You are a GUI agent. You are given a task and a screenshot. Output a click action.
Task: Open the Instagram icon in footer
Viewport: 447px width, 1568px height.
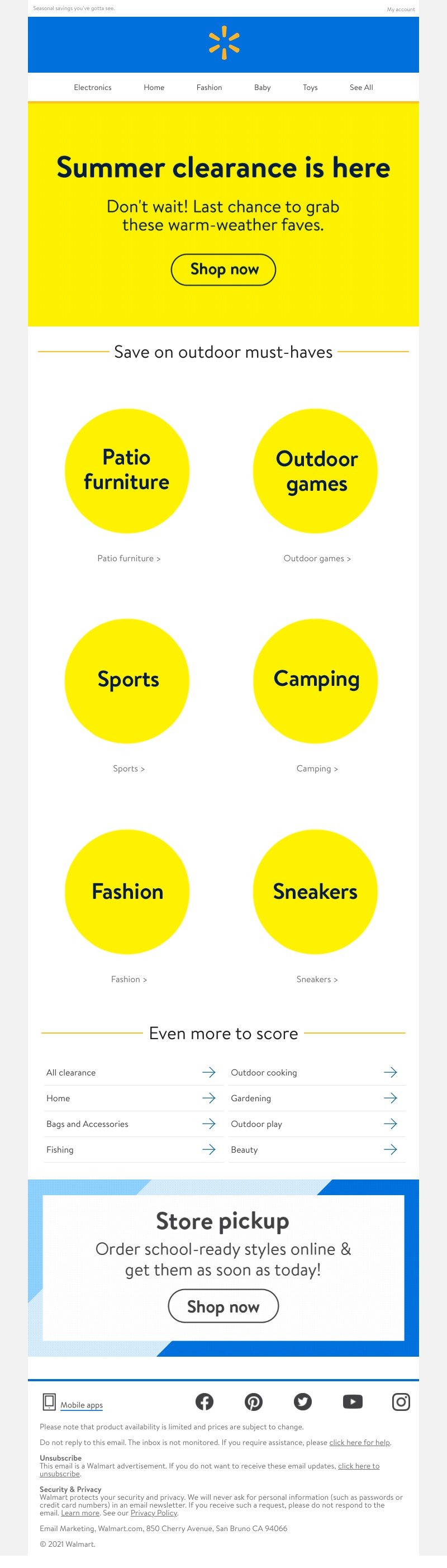click(x=401, y=1401)
